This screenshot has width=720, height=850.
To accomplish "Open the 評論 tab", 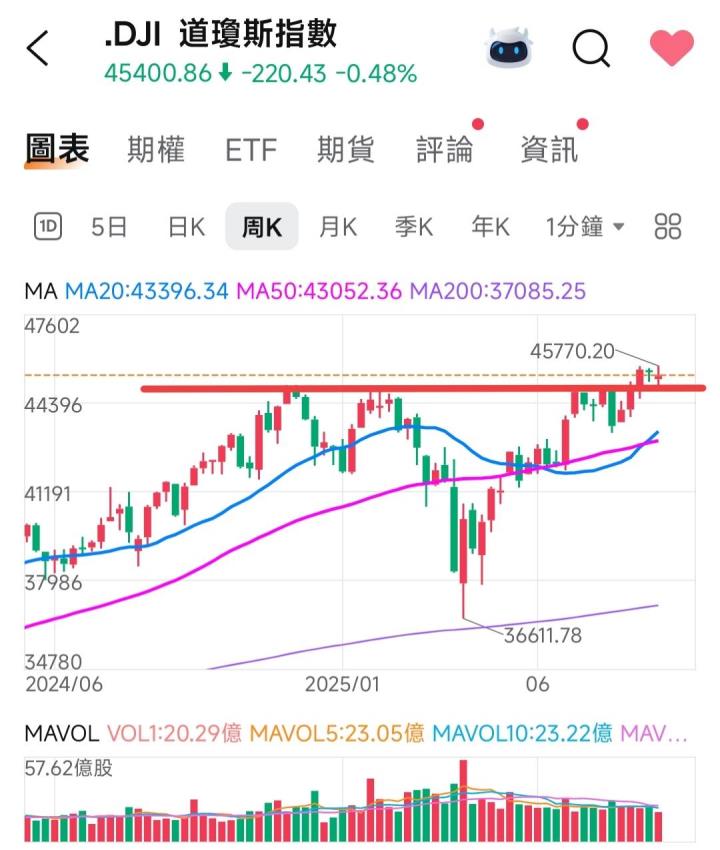I will pyautogui.click(x=446, y=151).
